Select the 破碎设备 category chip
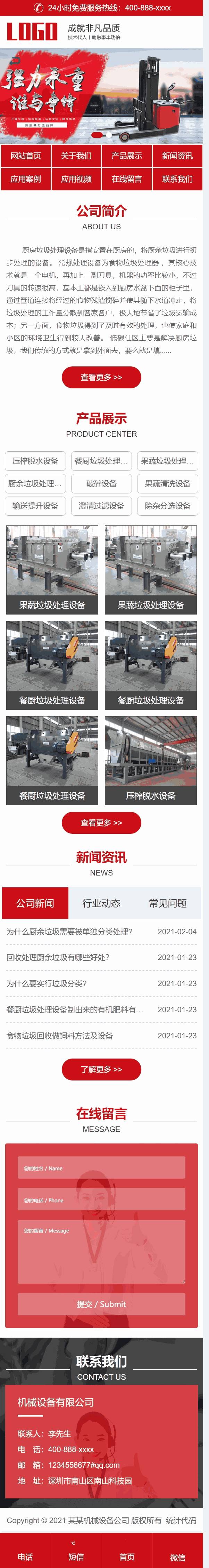 [101, 483]
